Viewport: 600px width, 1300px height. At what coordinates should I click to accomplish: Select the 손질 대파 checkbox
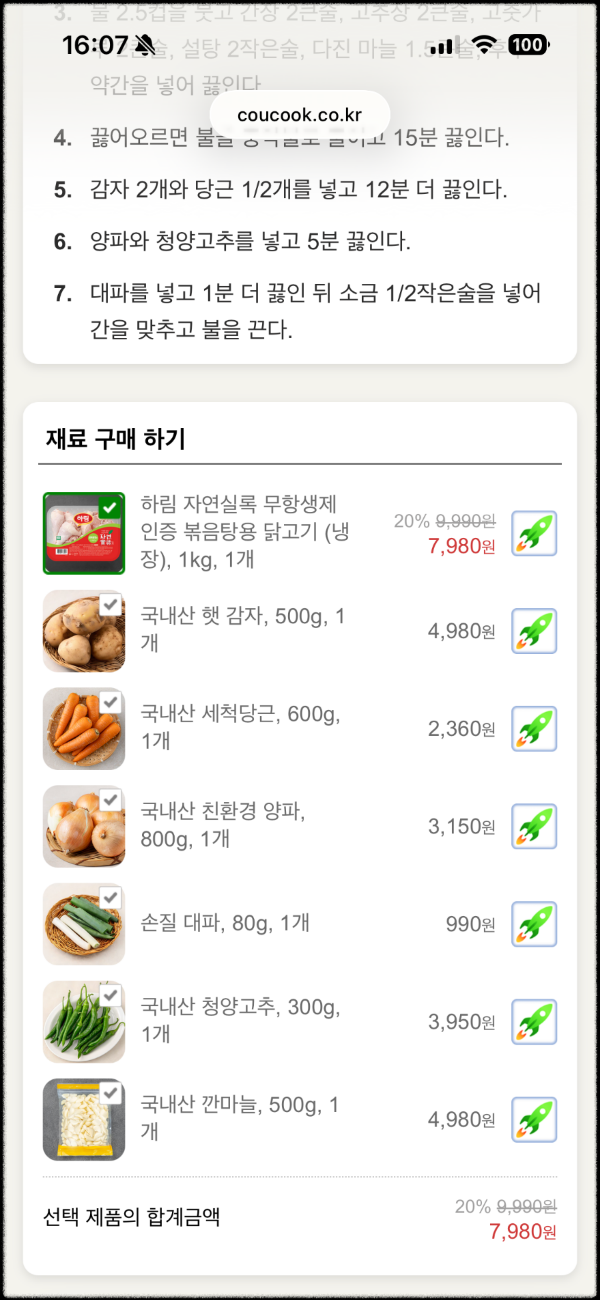110,898
